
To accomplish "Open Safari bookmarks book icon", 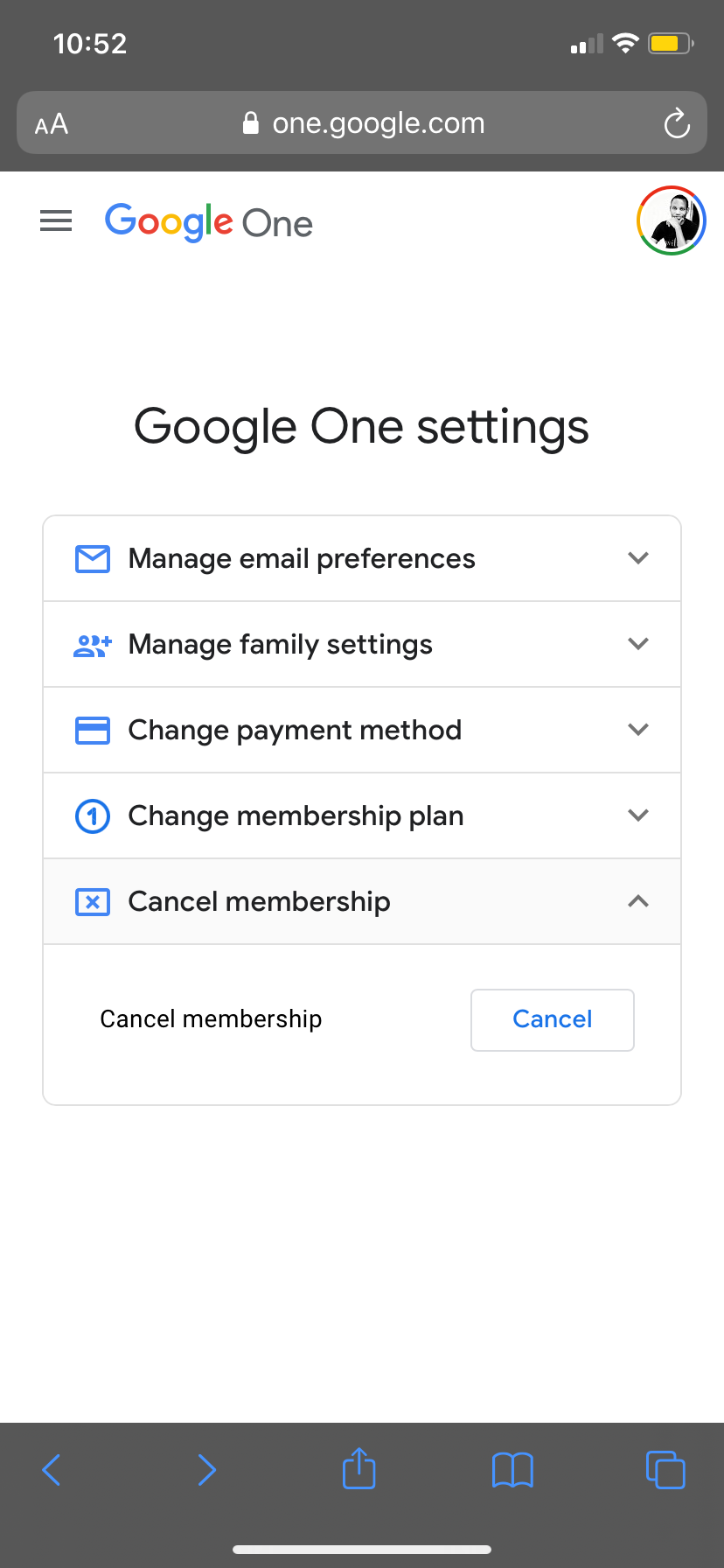I will (512, 1469).
